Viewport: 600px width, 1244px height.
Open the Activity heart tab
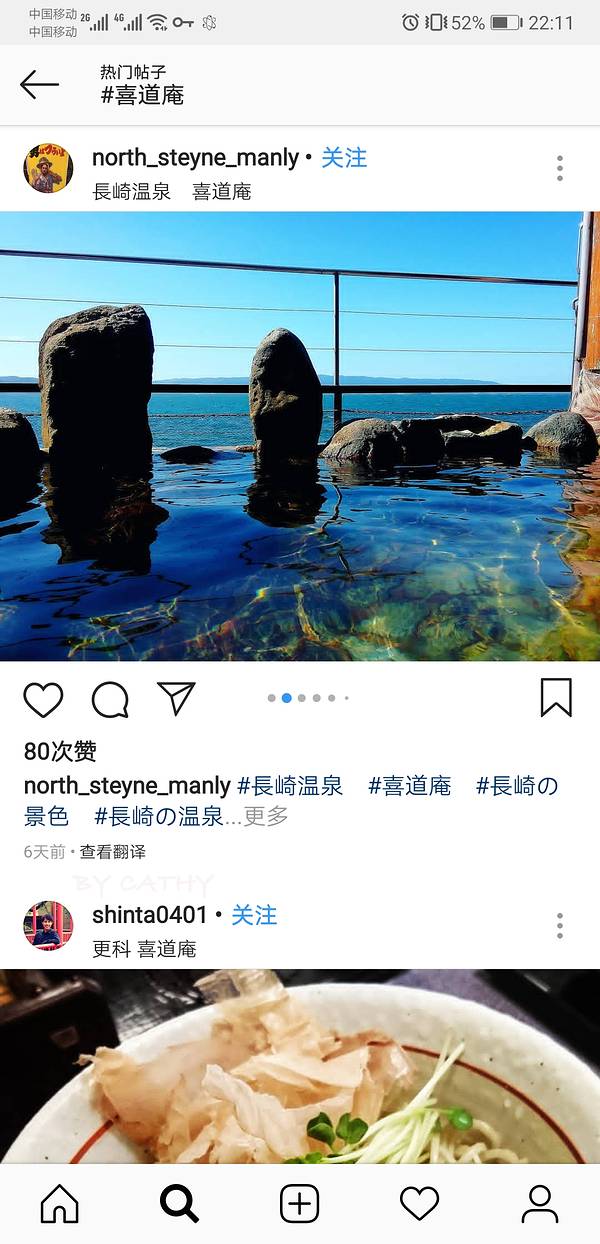pyautogui.click(x=420, y=1203)
